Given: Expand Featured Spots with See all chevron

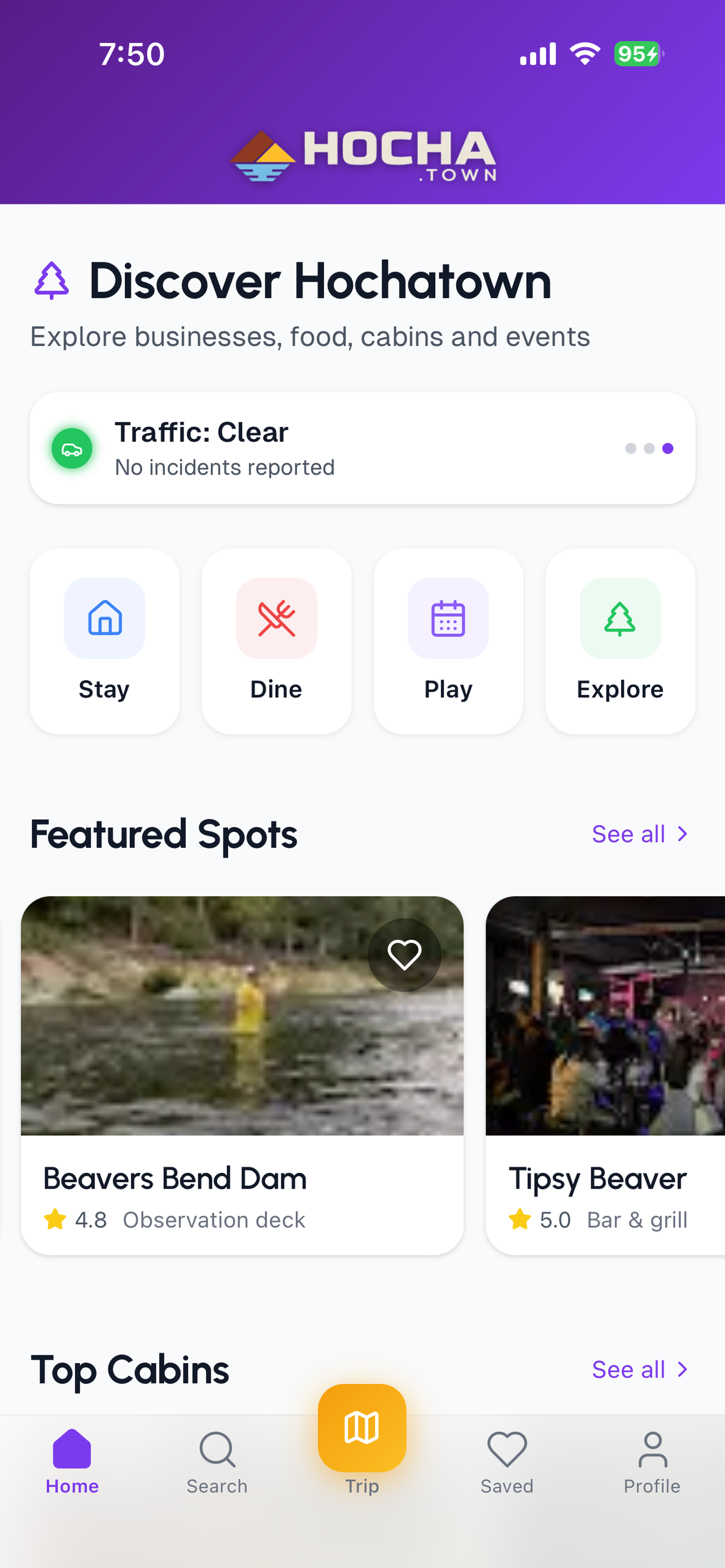Looking at the screenshot, I should coord(682,833).
